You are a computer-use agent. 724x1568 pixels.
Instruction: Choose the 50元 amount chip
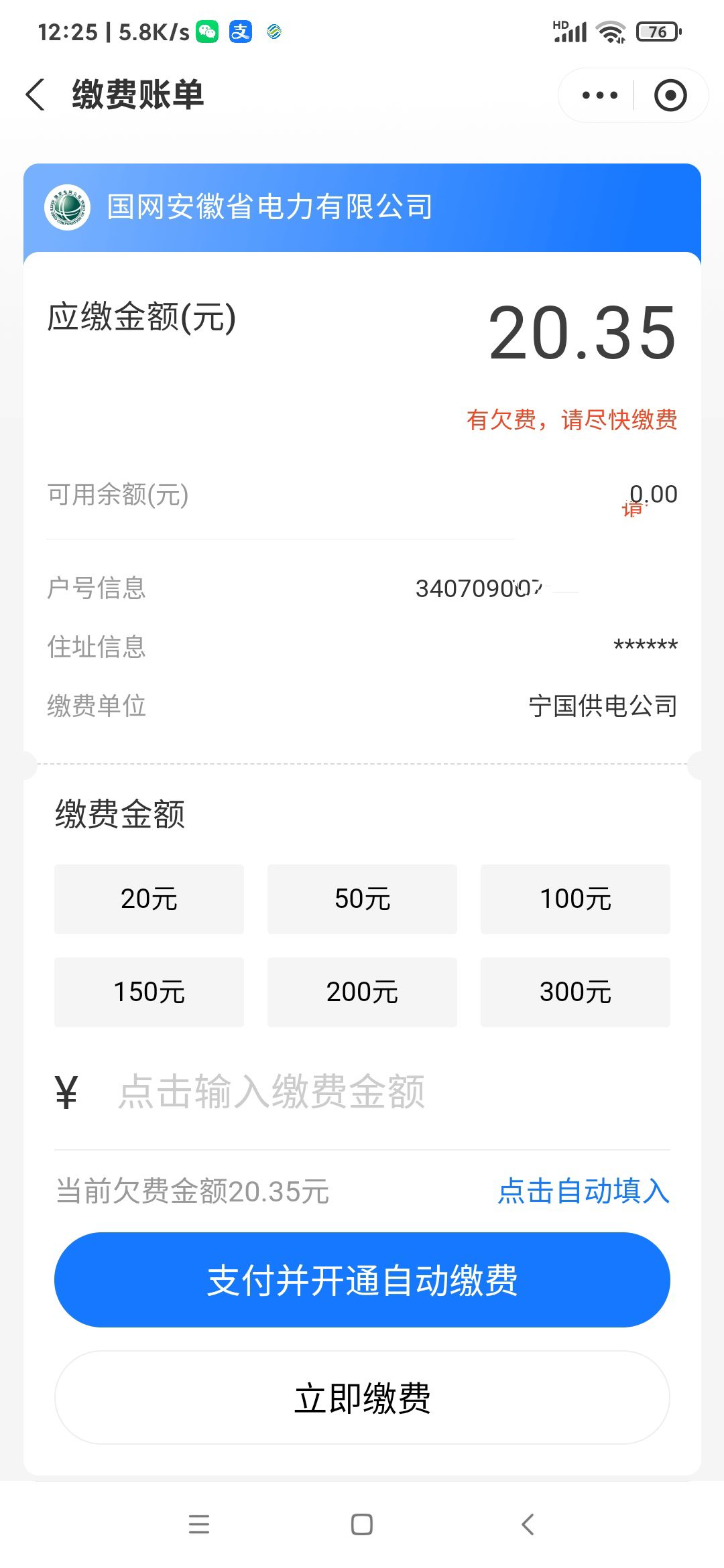tap(362, 899)
